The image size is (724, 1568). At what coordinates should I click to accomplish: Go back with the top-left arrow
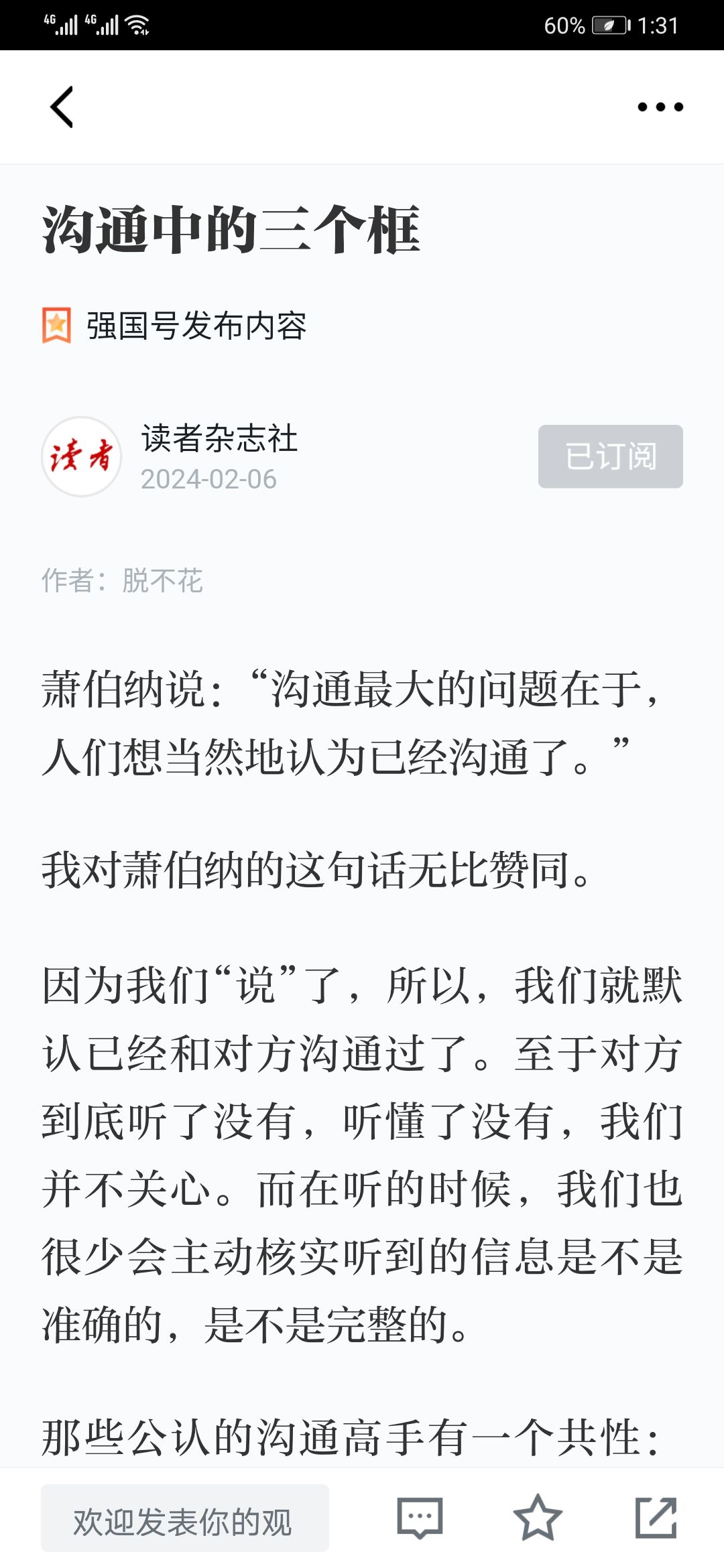click(x=62, y=107)
